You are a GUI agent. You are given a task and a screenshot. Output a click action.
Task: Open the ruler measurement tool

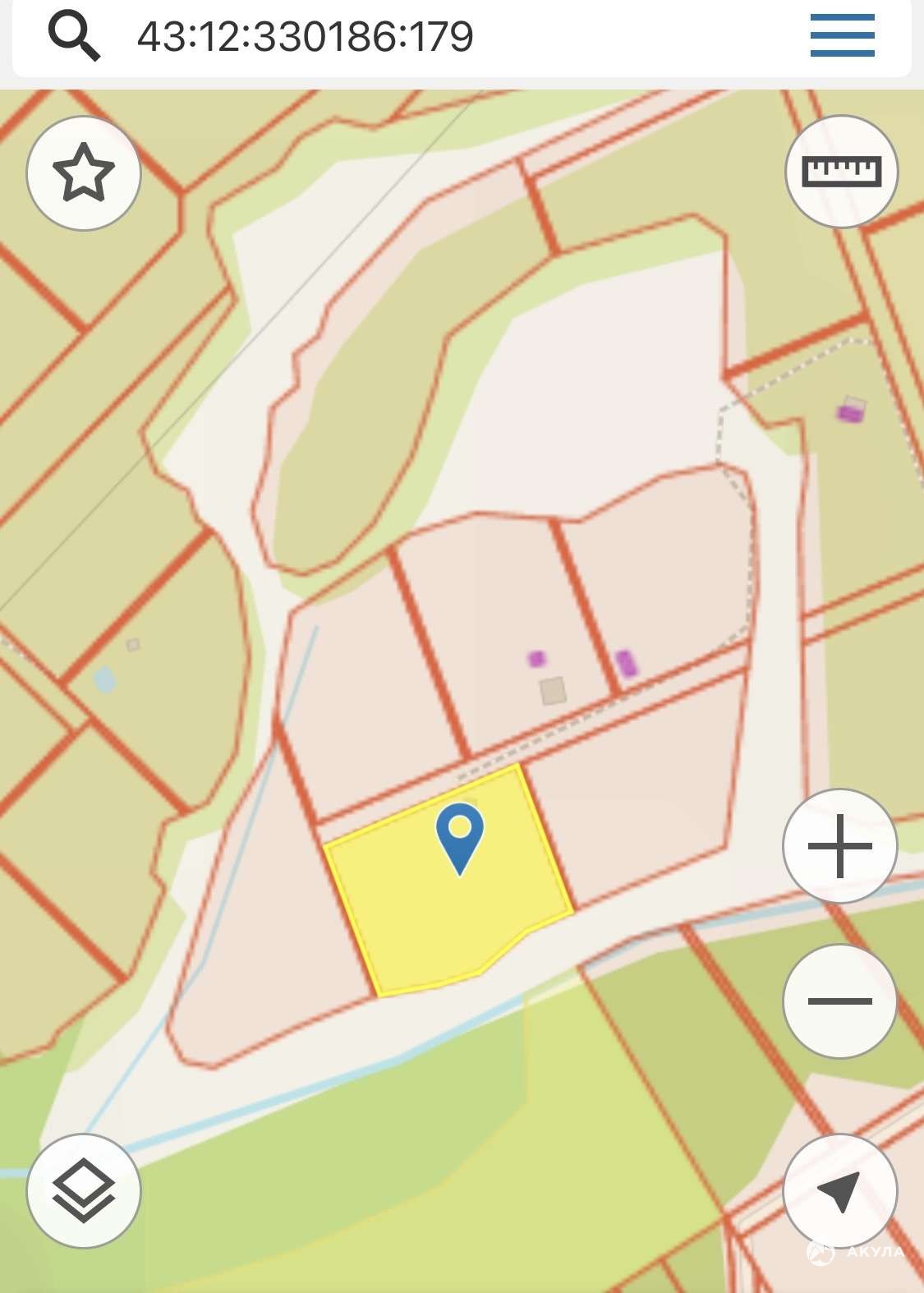click(842, 171)
